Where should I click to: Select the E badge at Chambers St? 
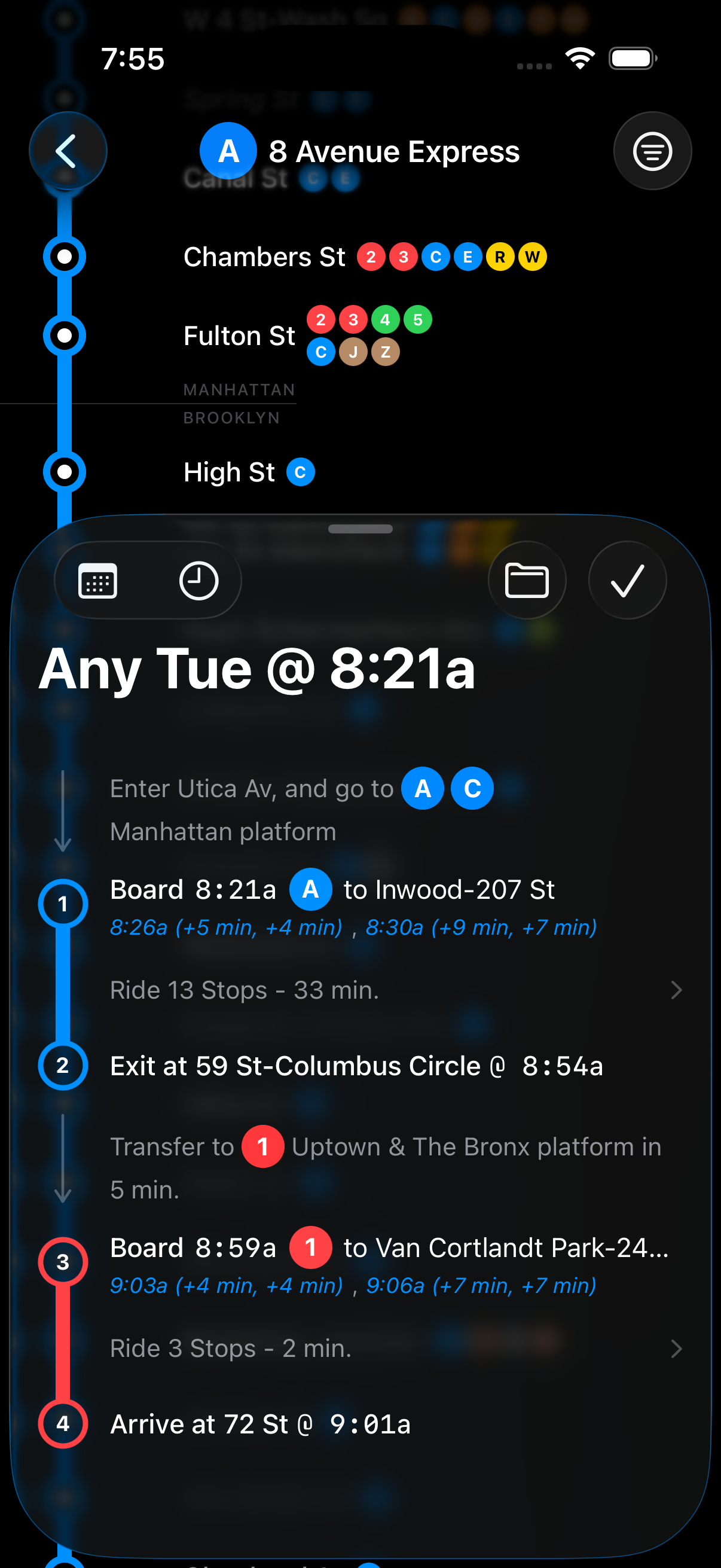tap(467, 257)
